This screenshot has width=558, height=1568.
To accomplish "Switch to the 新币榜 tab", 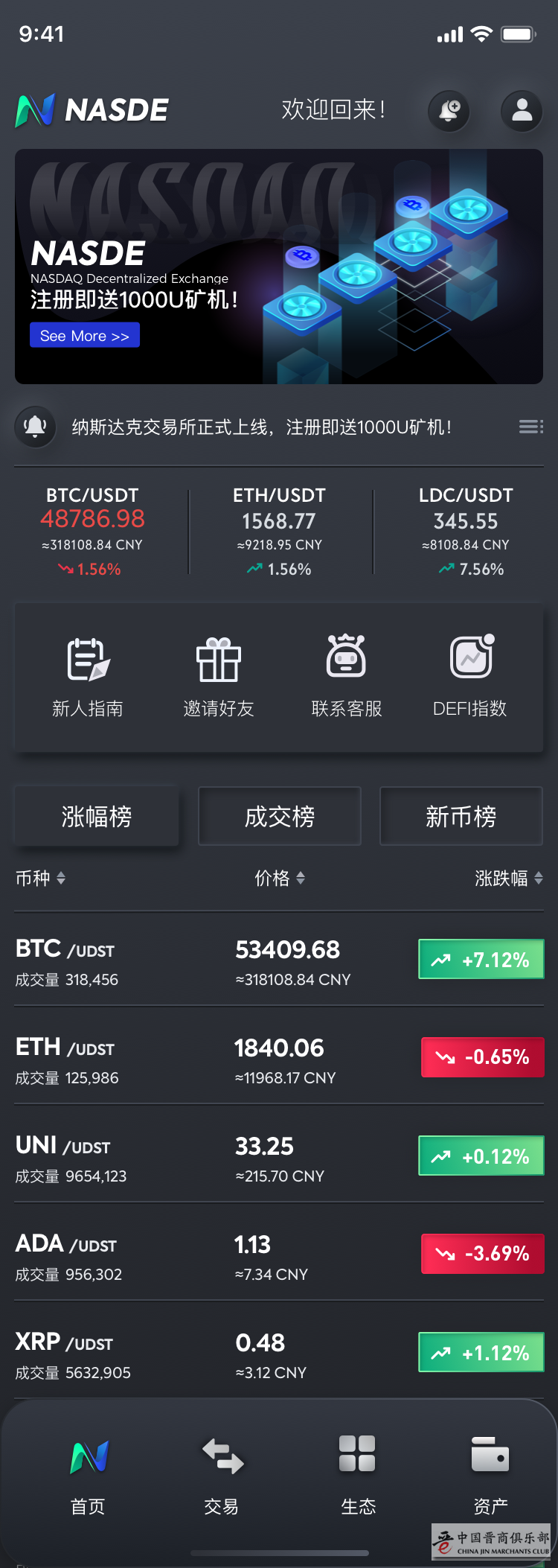I will 461,817.
